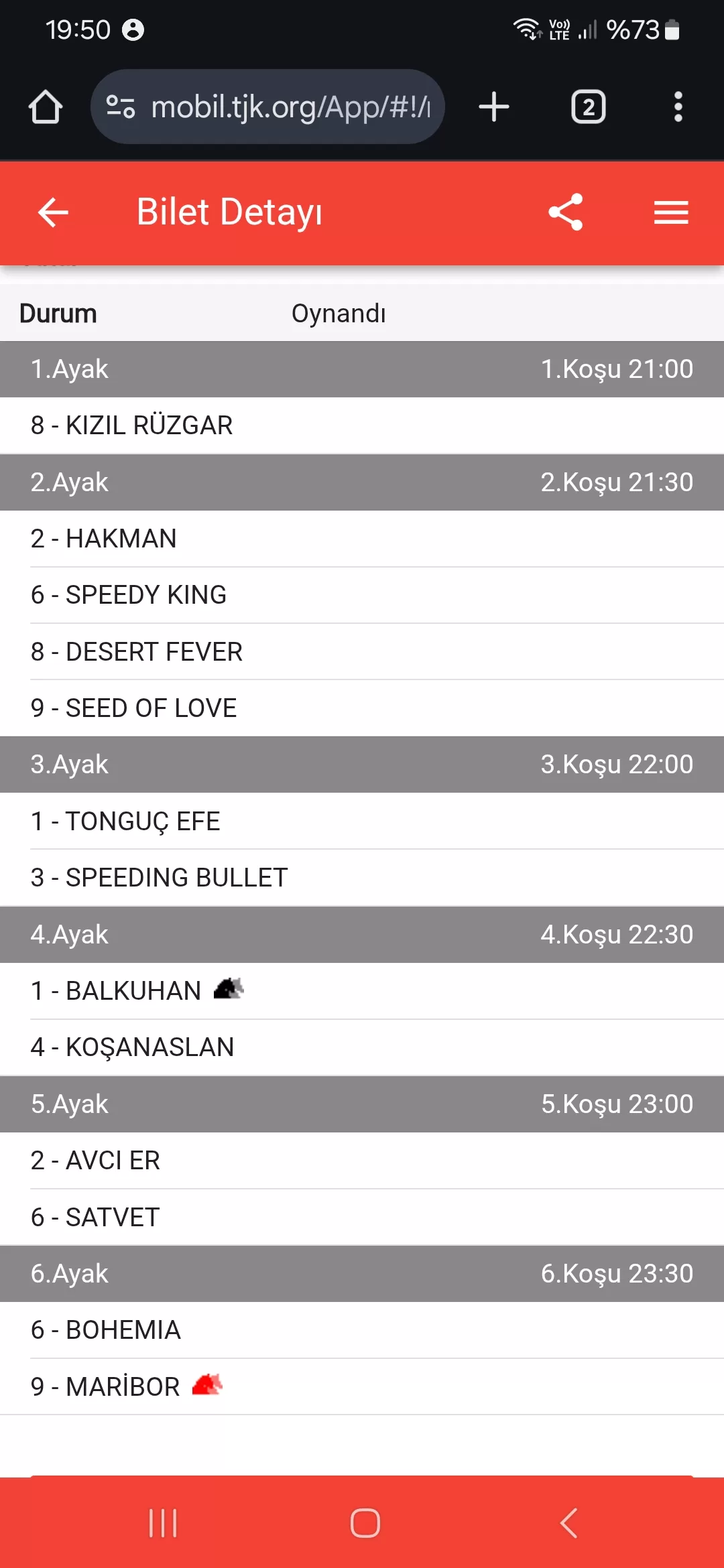Tap the system back button

(568, 1523)
